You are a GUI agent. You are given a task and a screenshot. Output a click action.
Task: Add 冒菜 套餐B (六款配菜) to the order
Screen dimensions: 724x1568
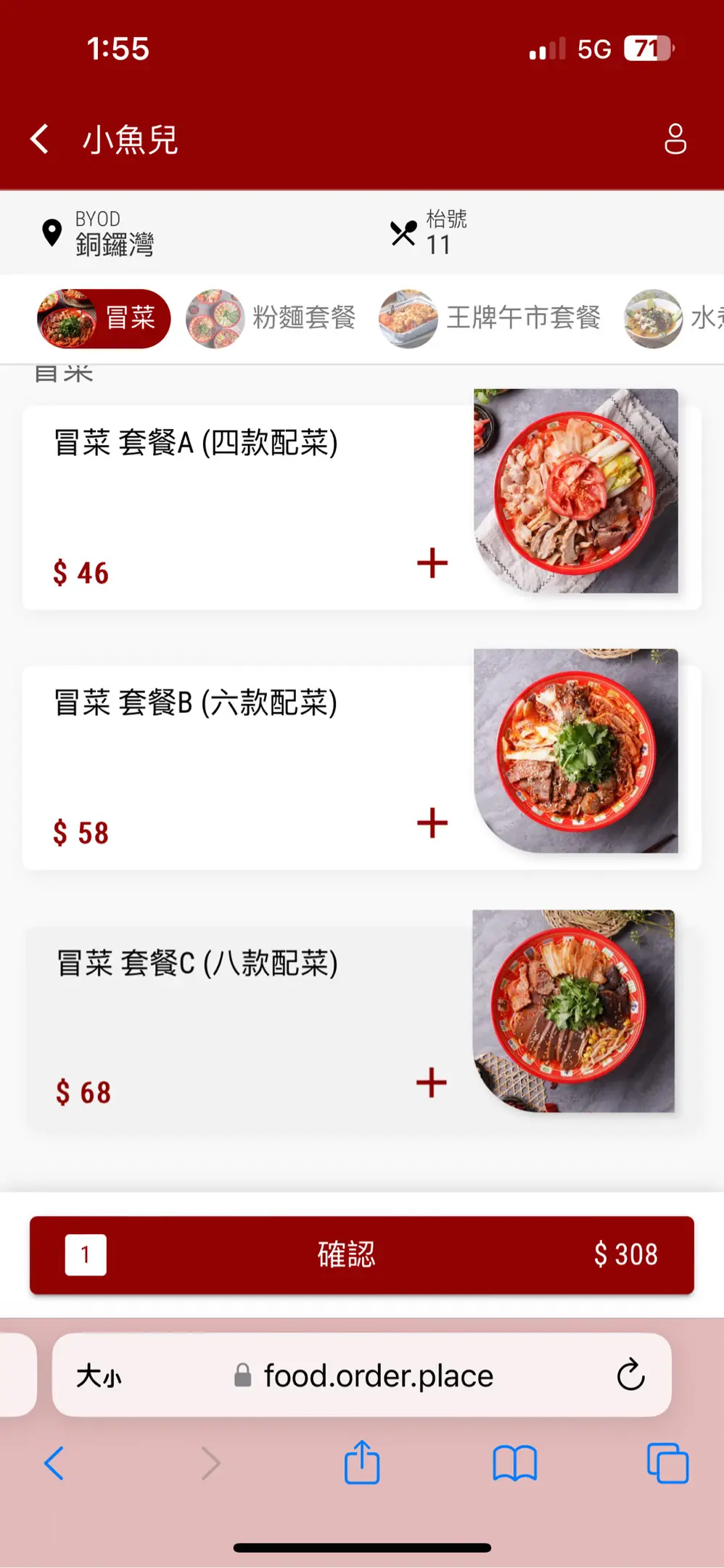tap(432, 823)
